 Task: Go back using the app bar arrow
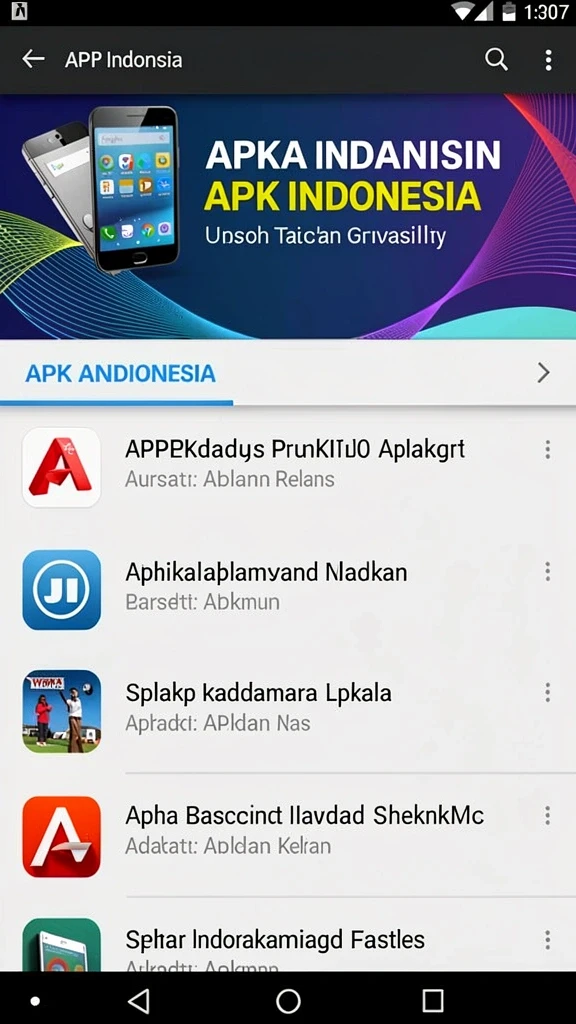pyautogui.click(x=33, y=59)
